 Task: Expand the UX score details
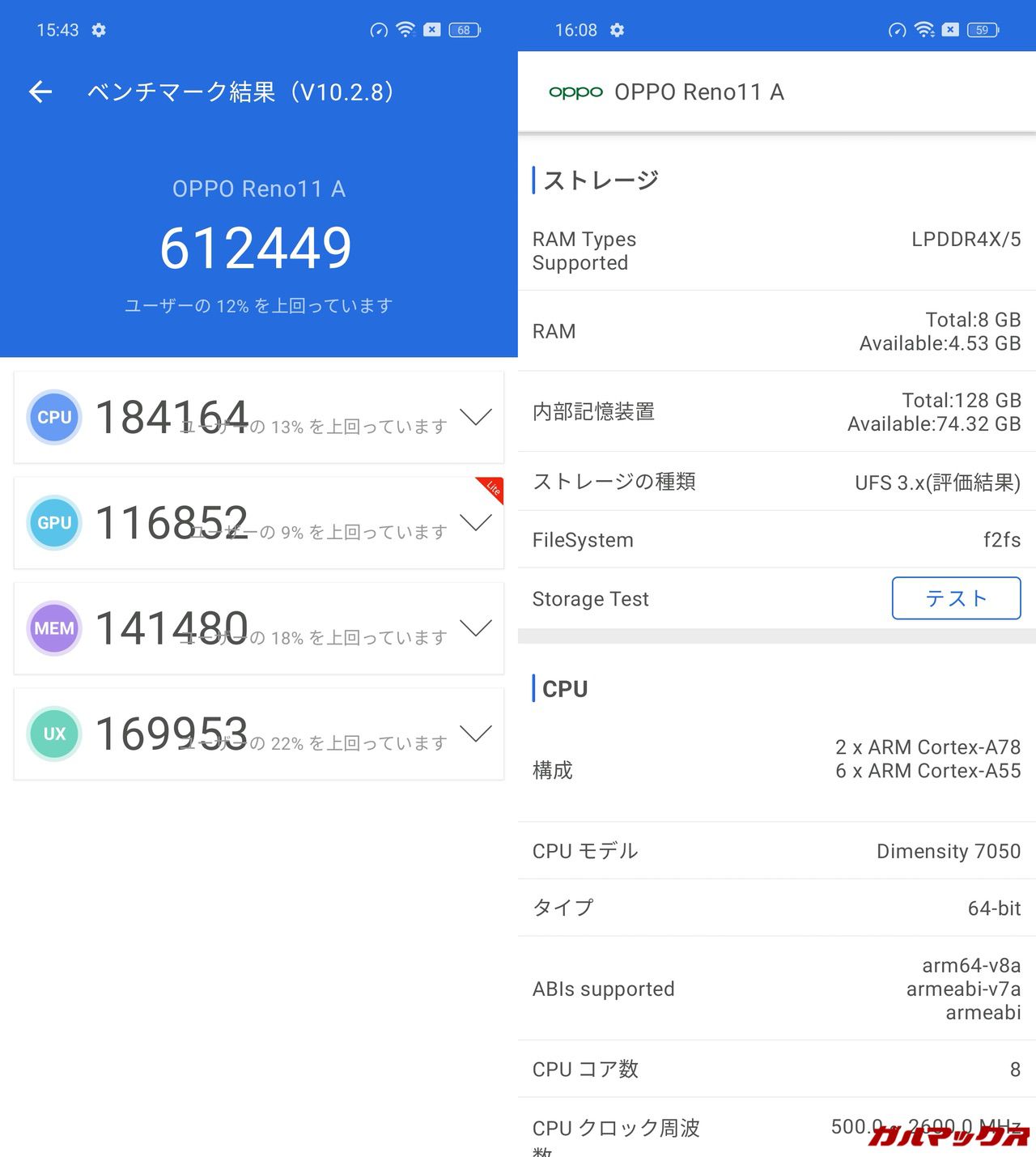click(475, 734)
